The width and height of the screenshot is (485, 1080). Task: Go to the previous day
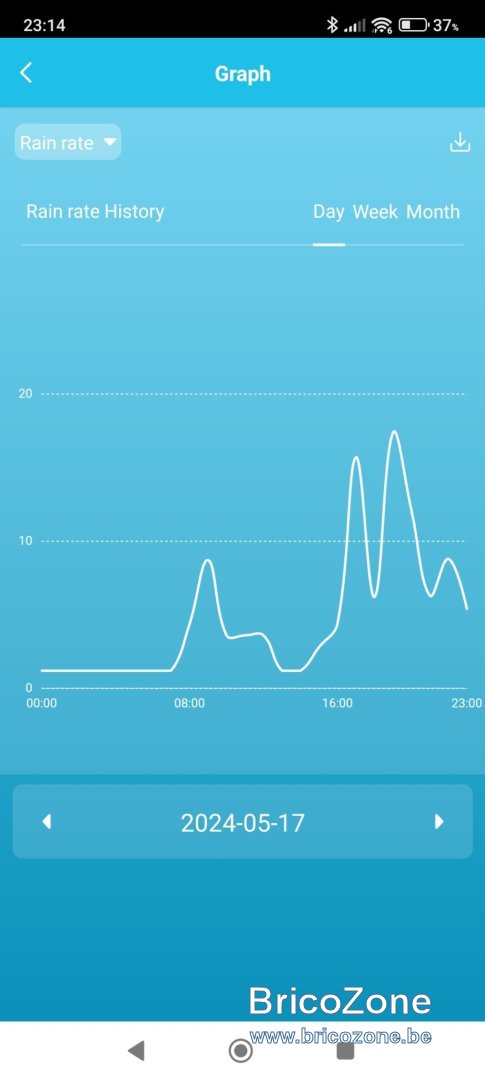[47, 822]
